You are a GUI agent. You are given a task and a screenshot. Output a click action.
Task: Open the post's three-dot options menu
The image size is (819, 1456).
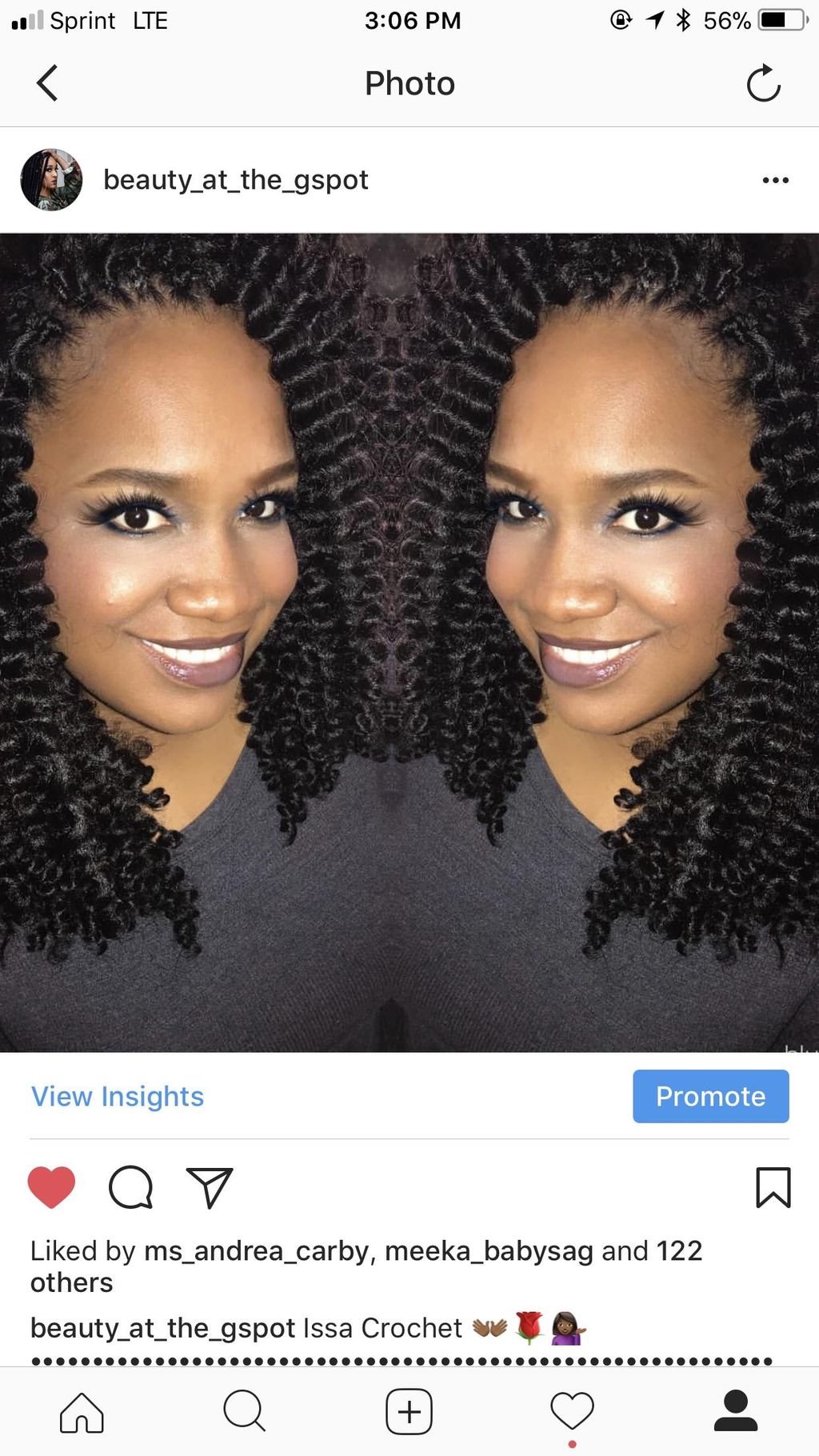tap(775, 180)
